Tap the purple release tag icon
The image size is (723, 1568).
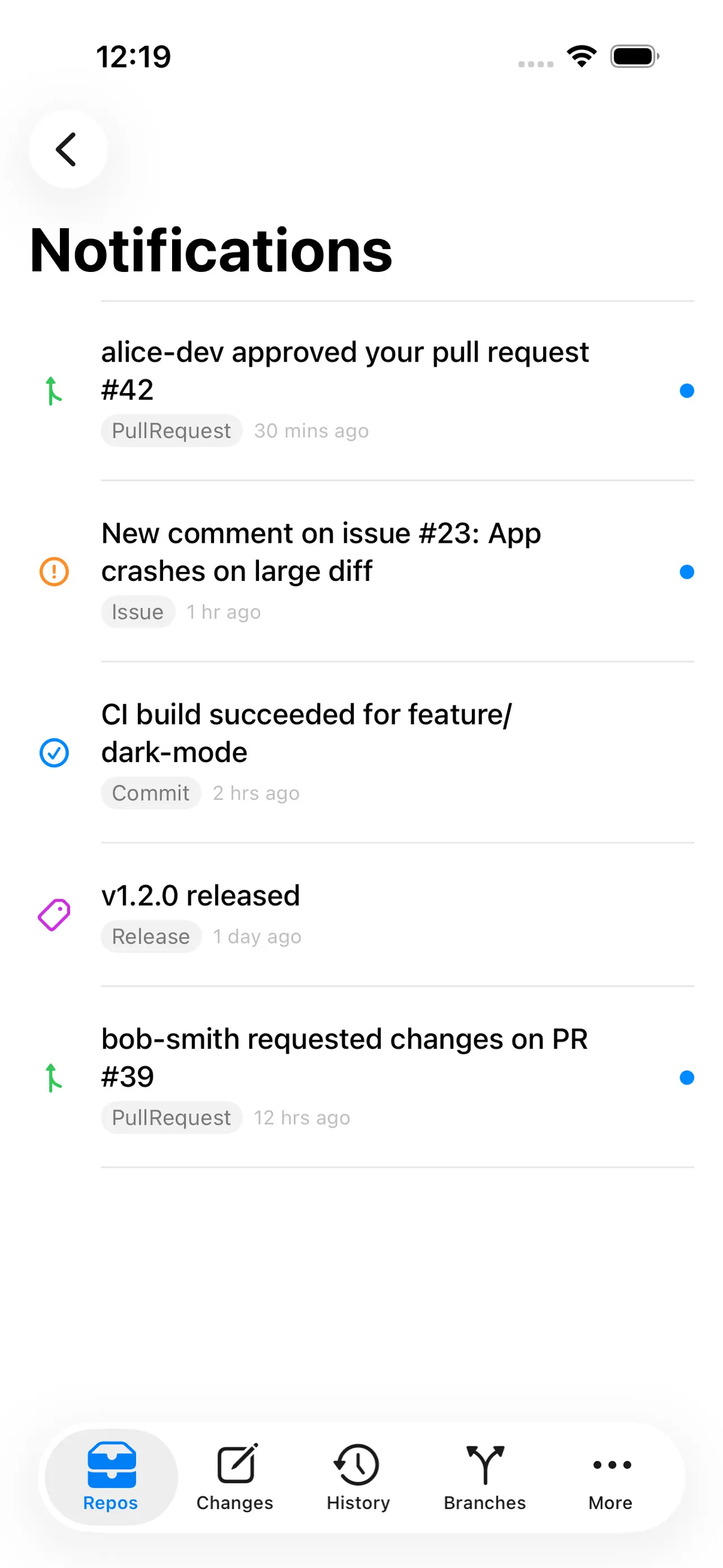(54, 914)
